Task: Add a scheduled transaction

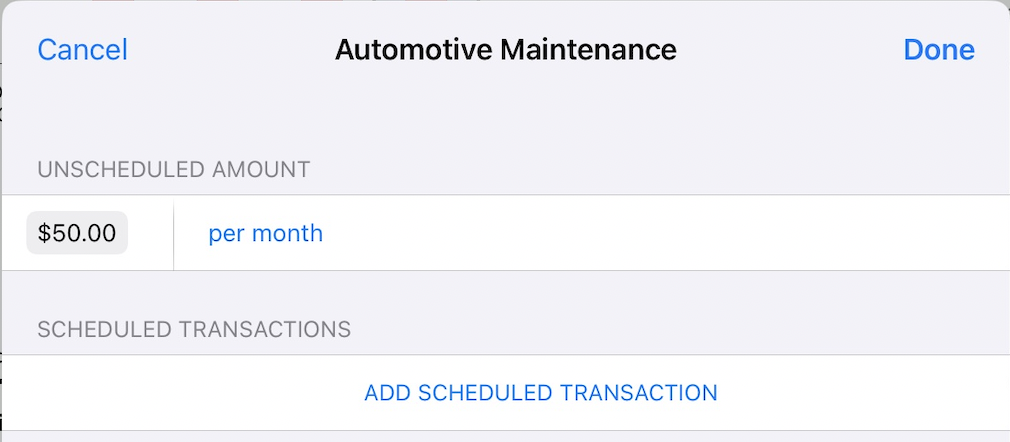Action: 541,393
